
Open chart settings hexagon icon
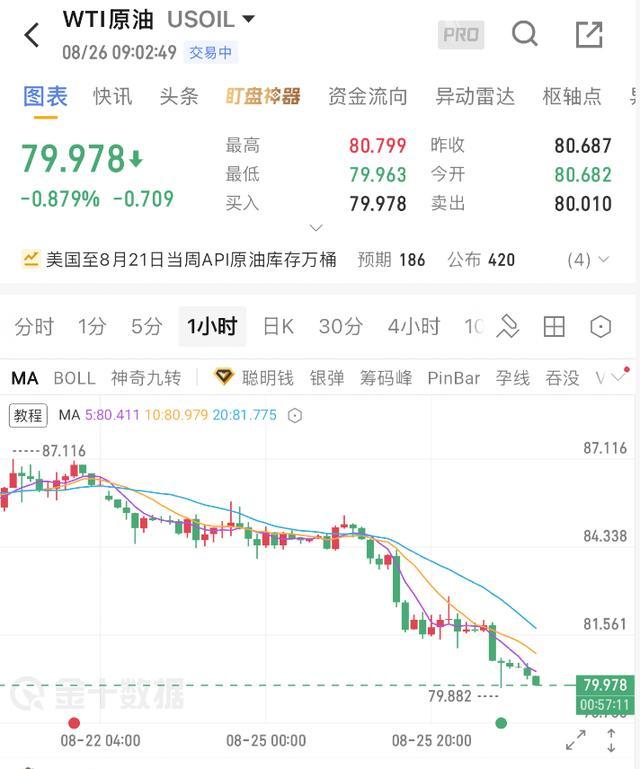[600, 327]
